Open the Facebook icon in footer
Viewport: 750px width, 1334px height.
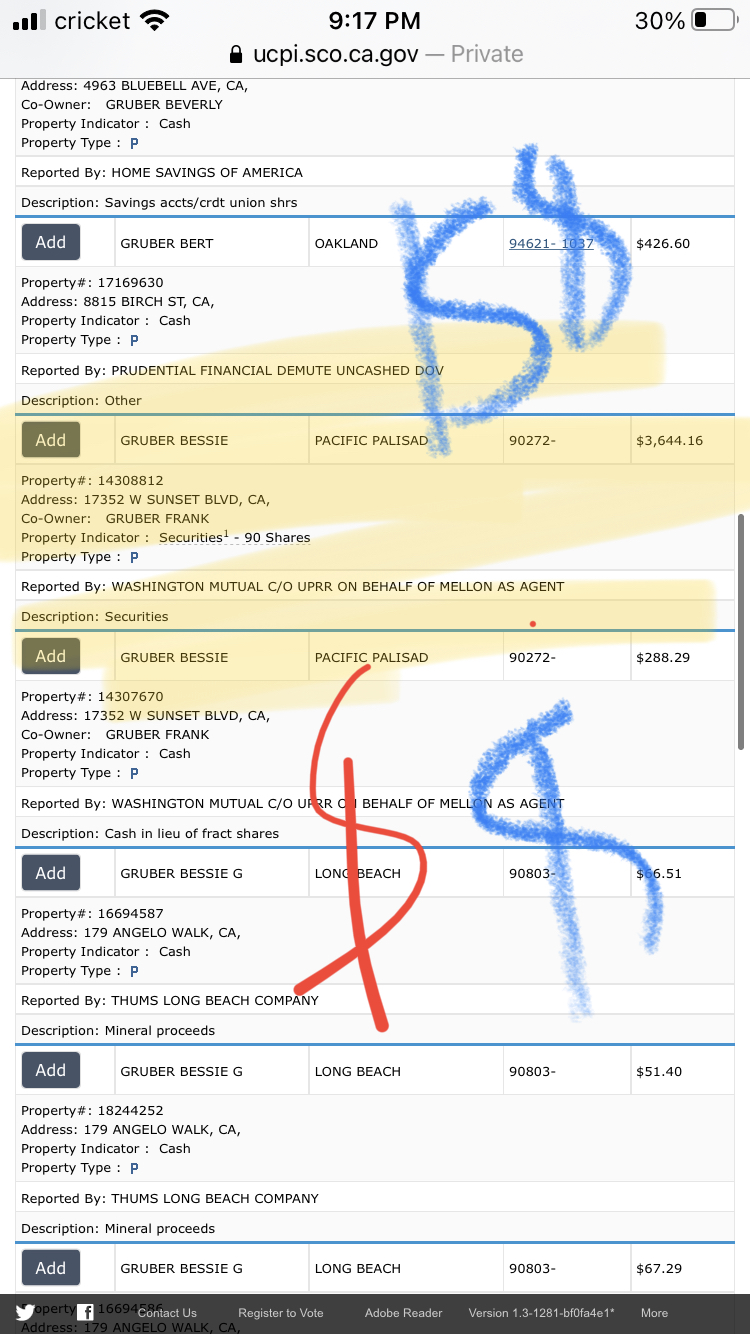pos(87,1313)
